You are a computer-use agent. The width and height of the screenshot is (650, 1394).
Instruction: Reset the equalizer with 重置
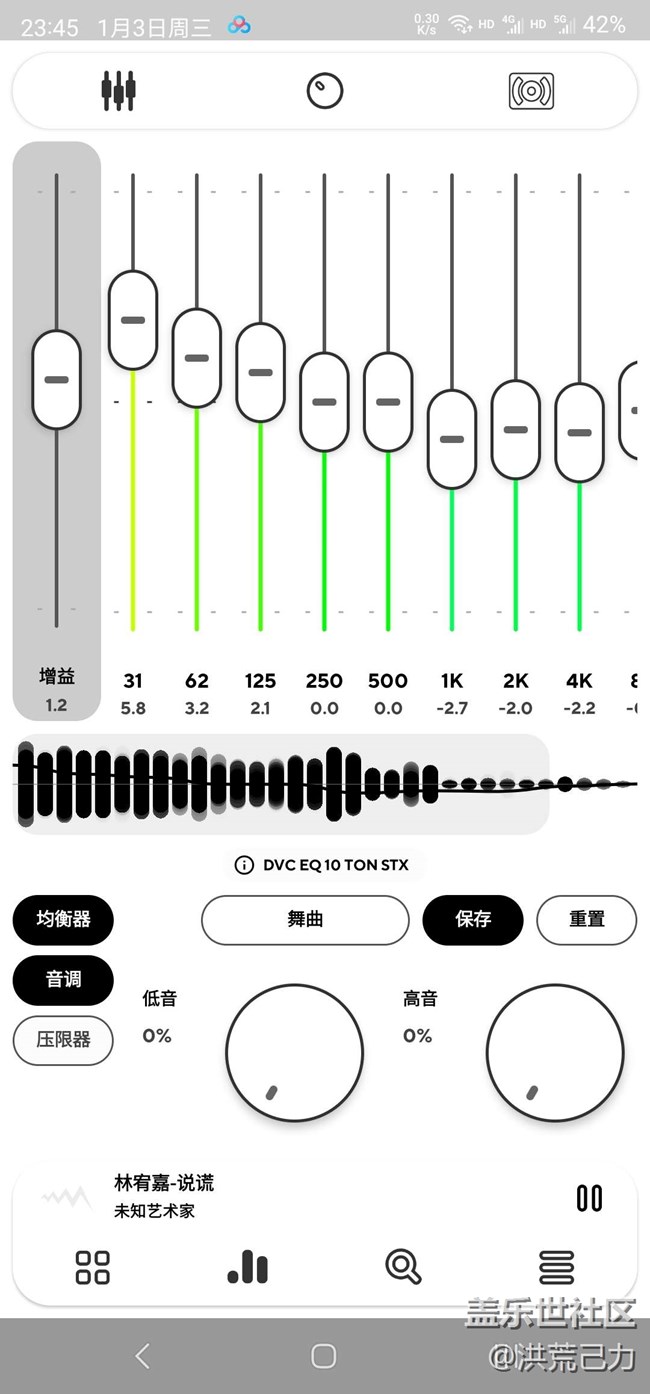586,920
